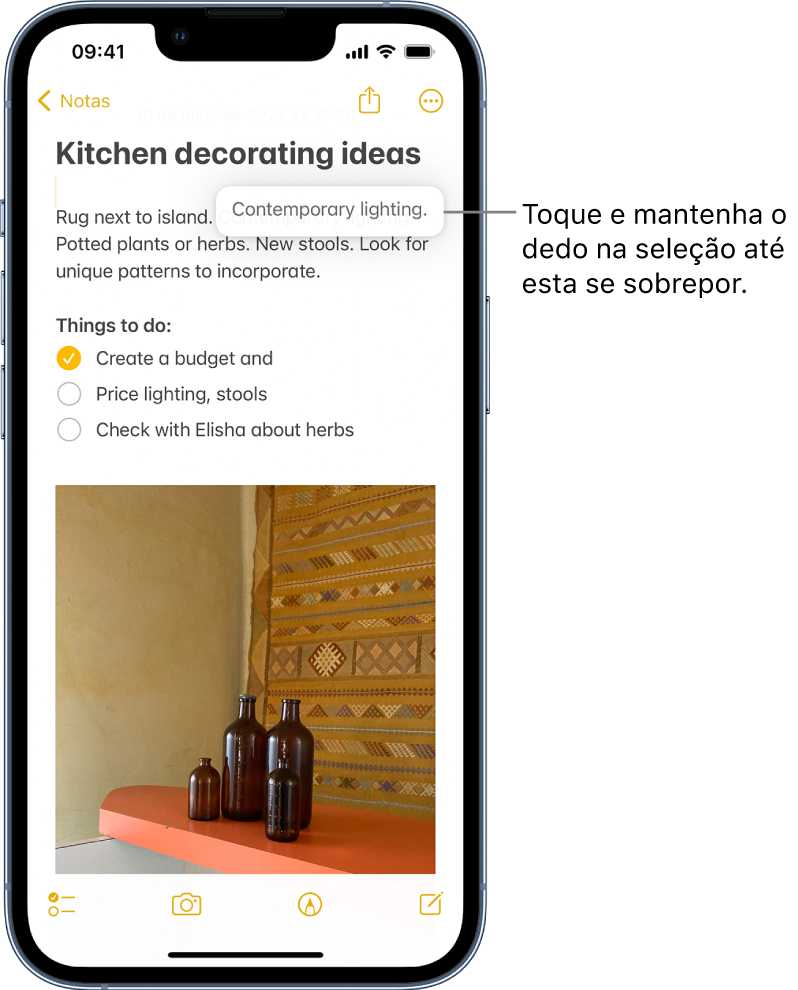Open the share sheet

369,100
